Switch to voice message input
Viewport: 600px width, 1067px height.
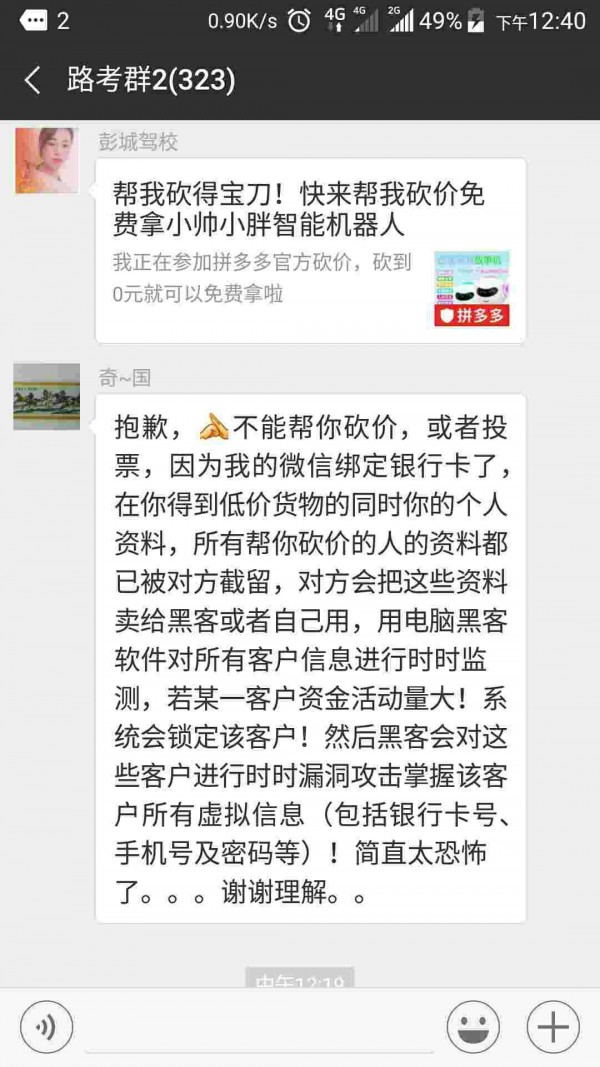[46, 1027]
